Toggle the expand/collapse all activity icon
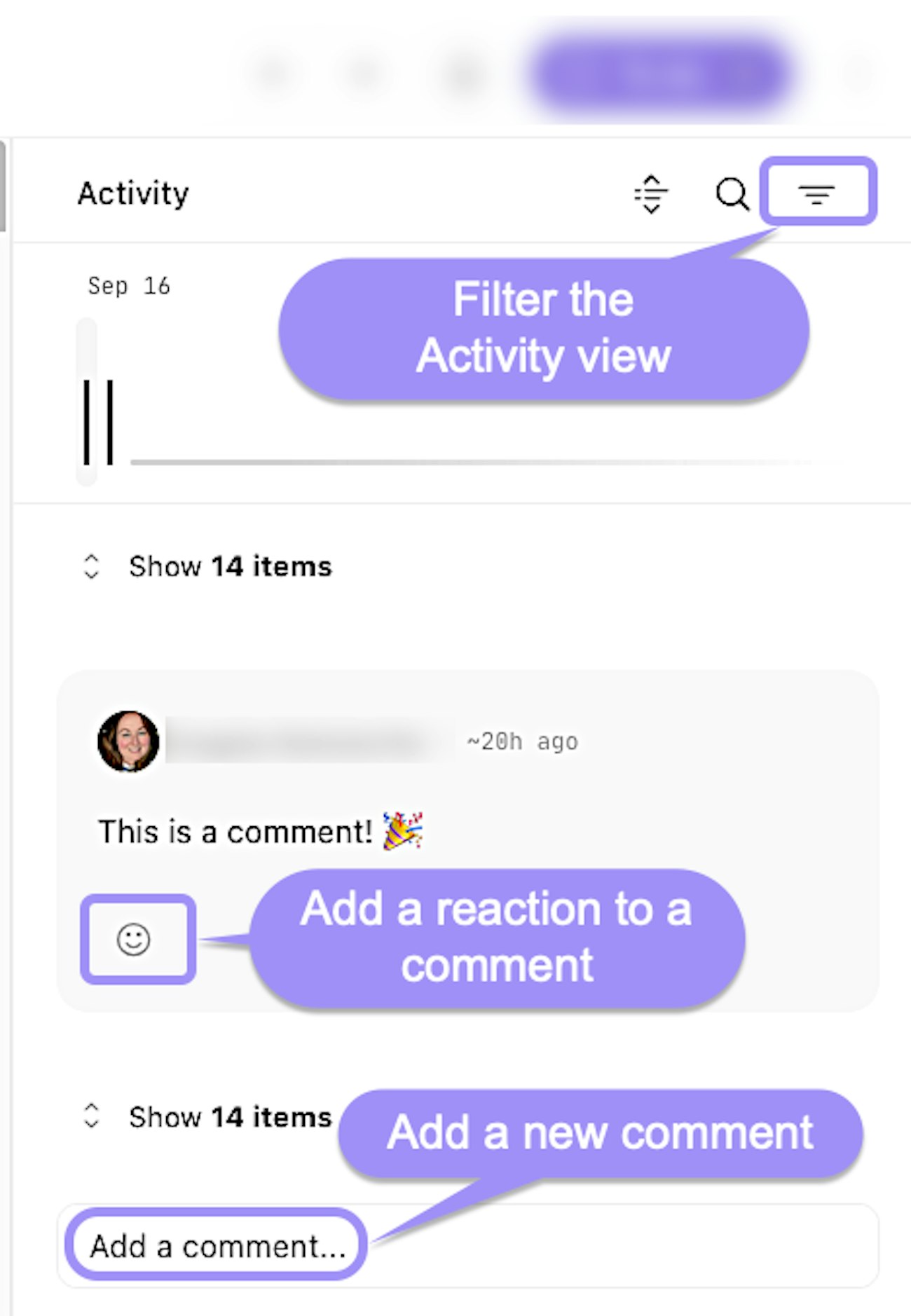This screenshot has height=1316, width=911. pyautogui.click(x=651, y=193)
